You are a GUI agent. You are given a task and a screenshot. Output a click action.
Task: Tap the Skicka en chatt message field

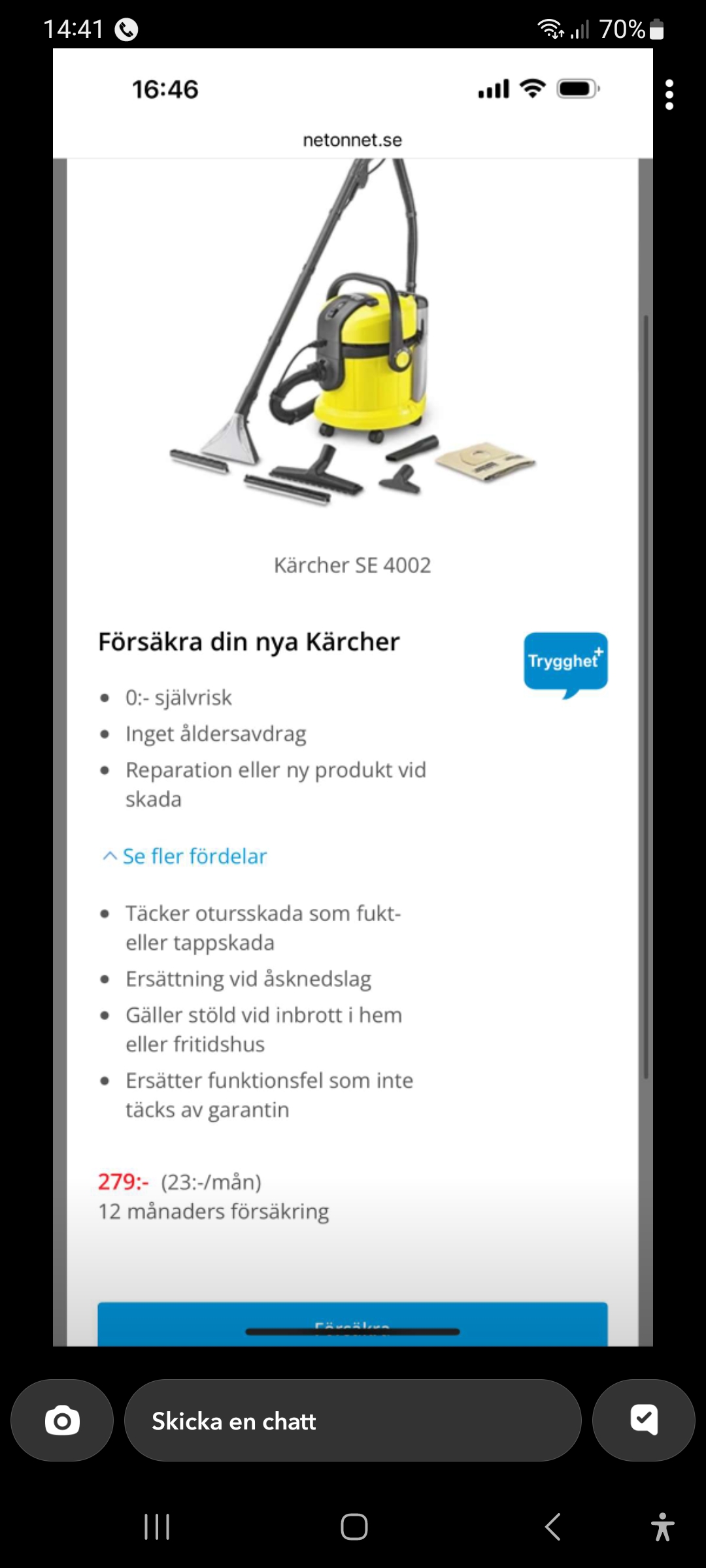(x=352, y=1421)
